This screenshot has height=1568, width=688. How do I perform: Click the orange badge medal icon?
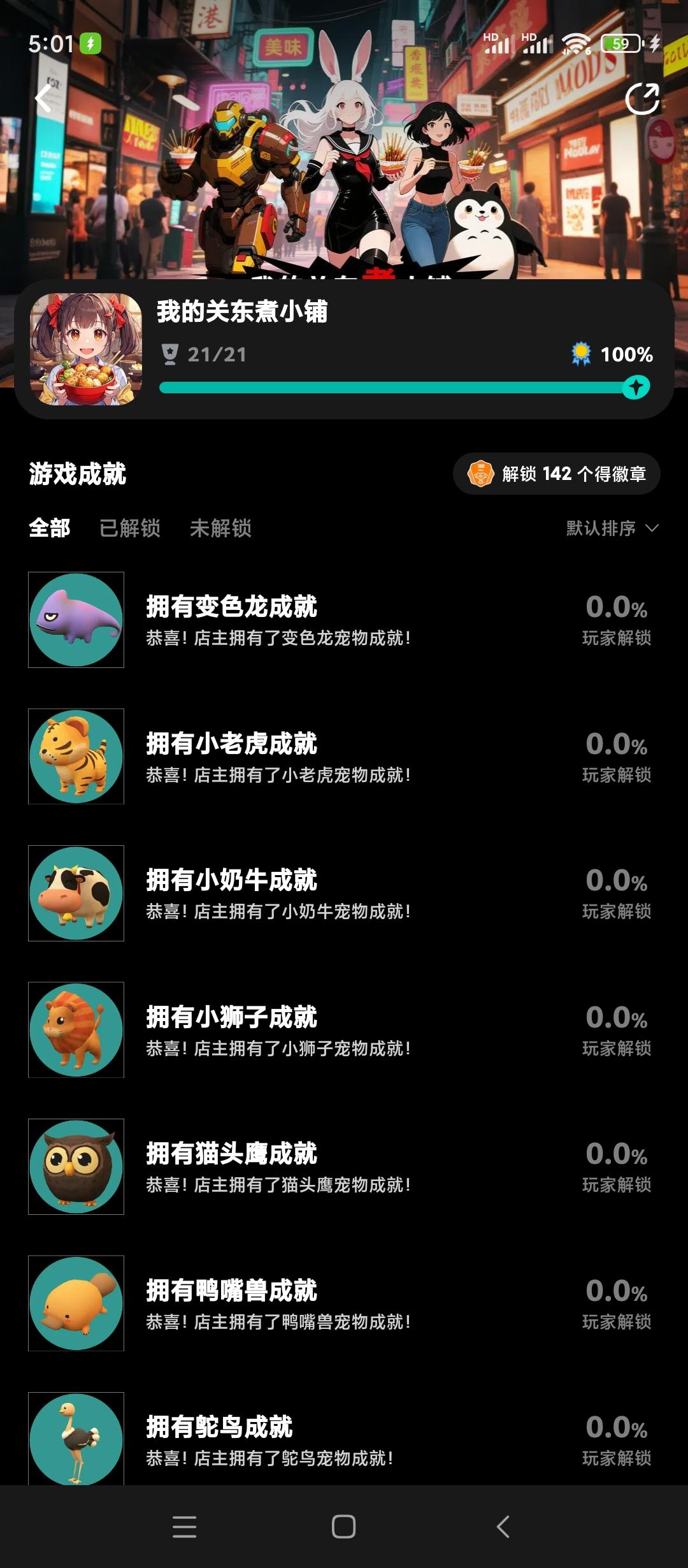point(479,474)
